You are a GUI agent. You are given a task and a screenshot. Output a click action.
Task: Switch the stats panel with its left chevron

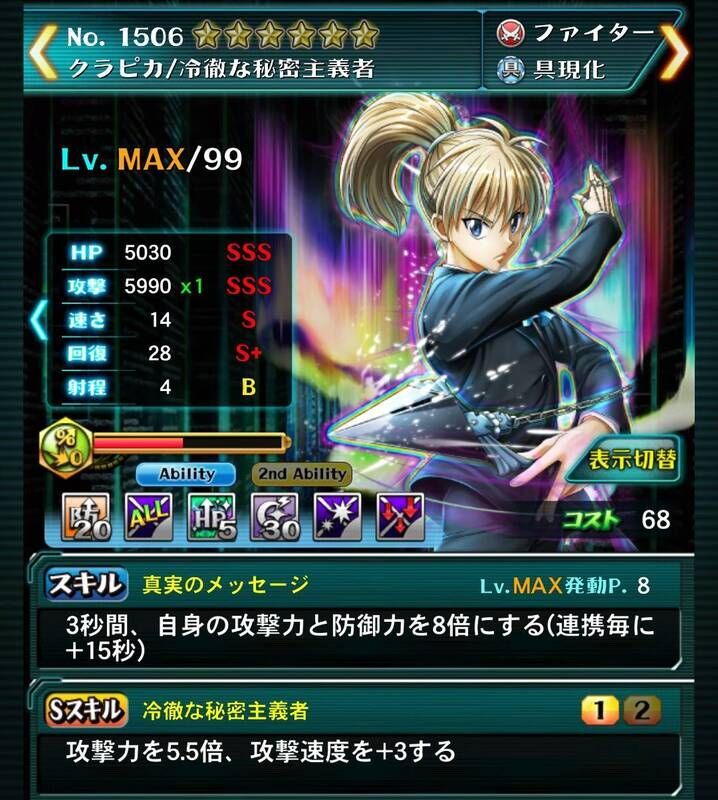pos(38,320)
